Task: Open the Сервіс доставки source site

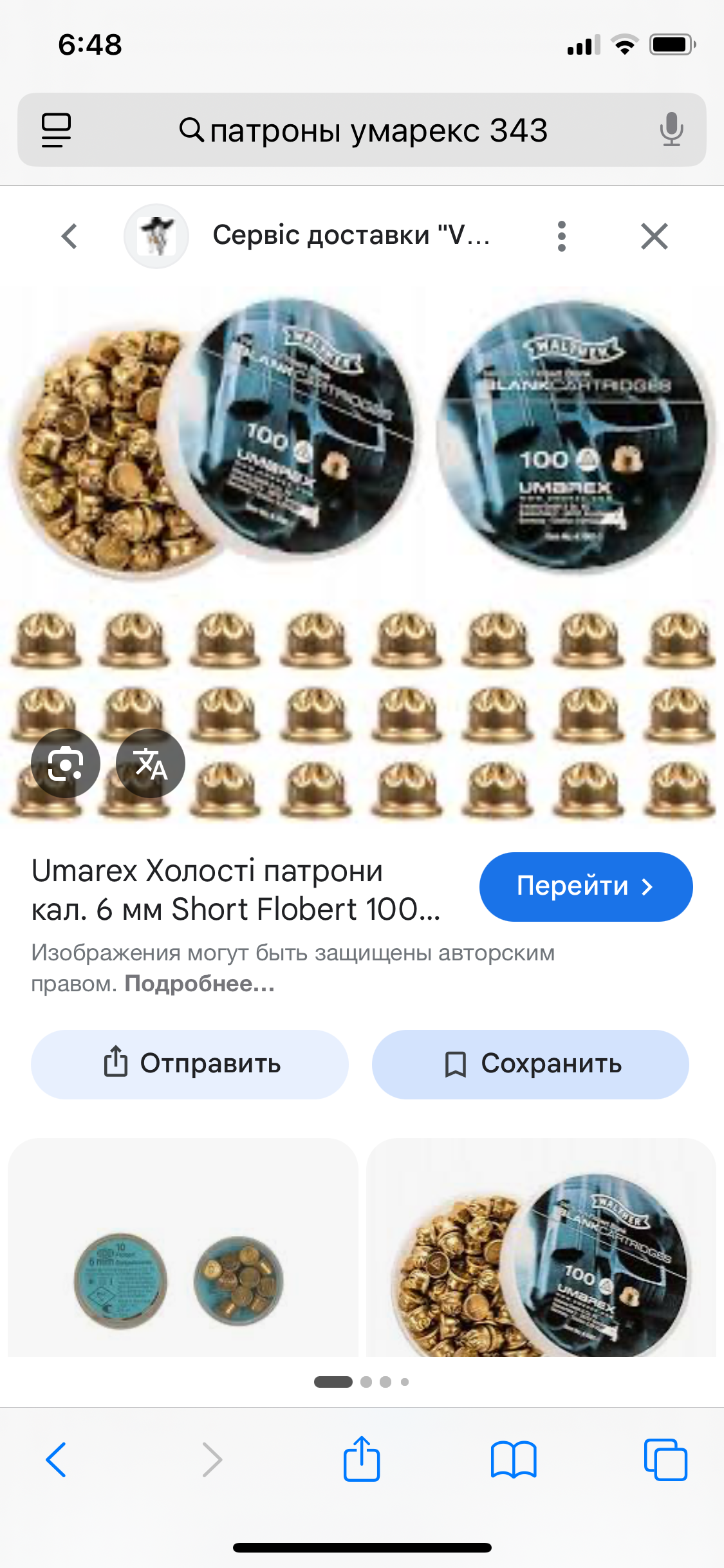Action: (351, 236)
